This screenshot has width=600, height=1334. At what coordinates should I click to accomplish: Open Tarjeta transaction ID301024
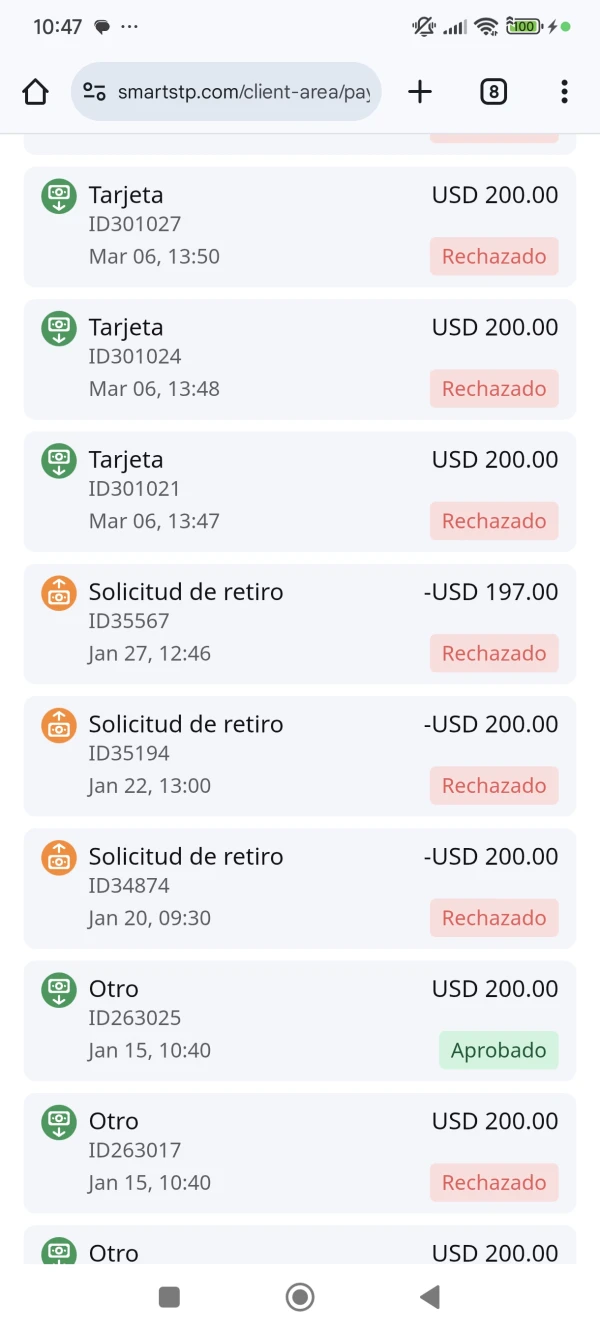[299, 358]
